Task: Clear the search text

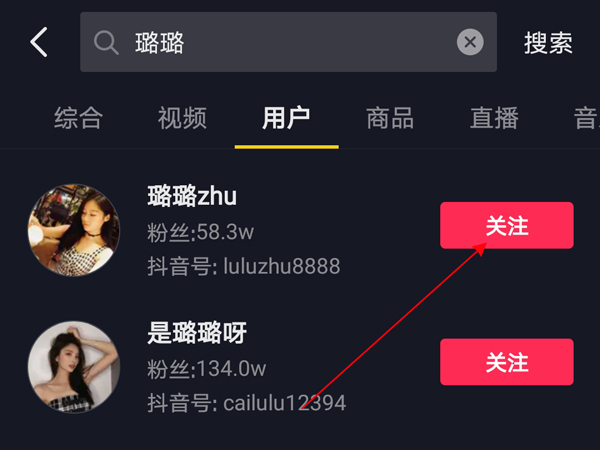Action: [x=470, y=42]
